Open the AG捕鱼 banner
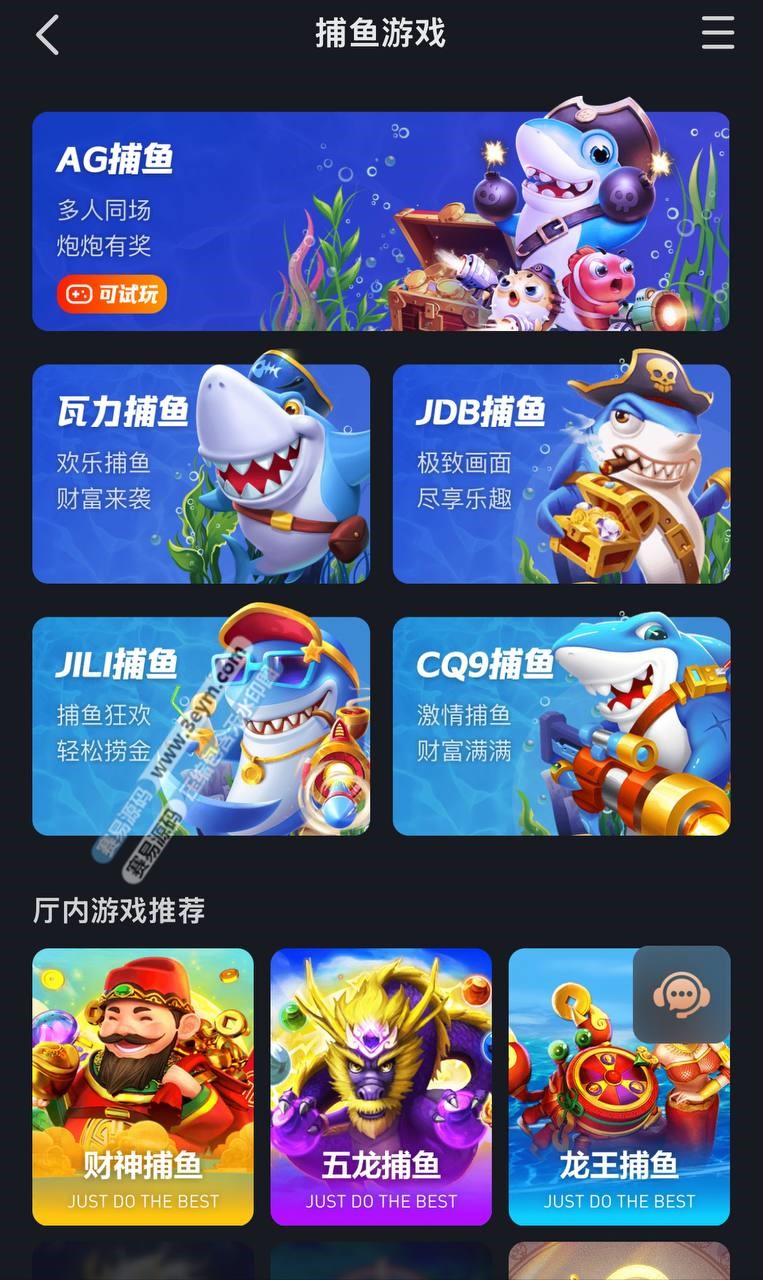 pyautogui.click(x=380, y=221)
